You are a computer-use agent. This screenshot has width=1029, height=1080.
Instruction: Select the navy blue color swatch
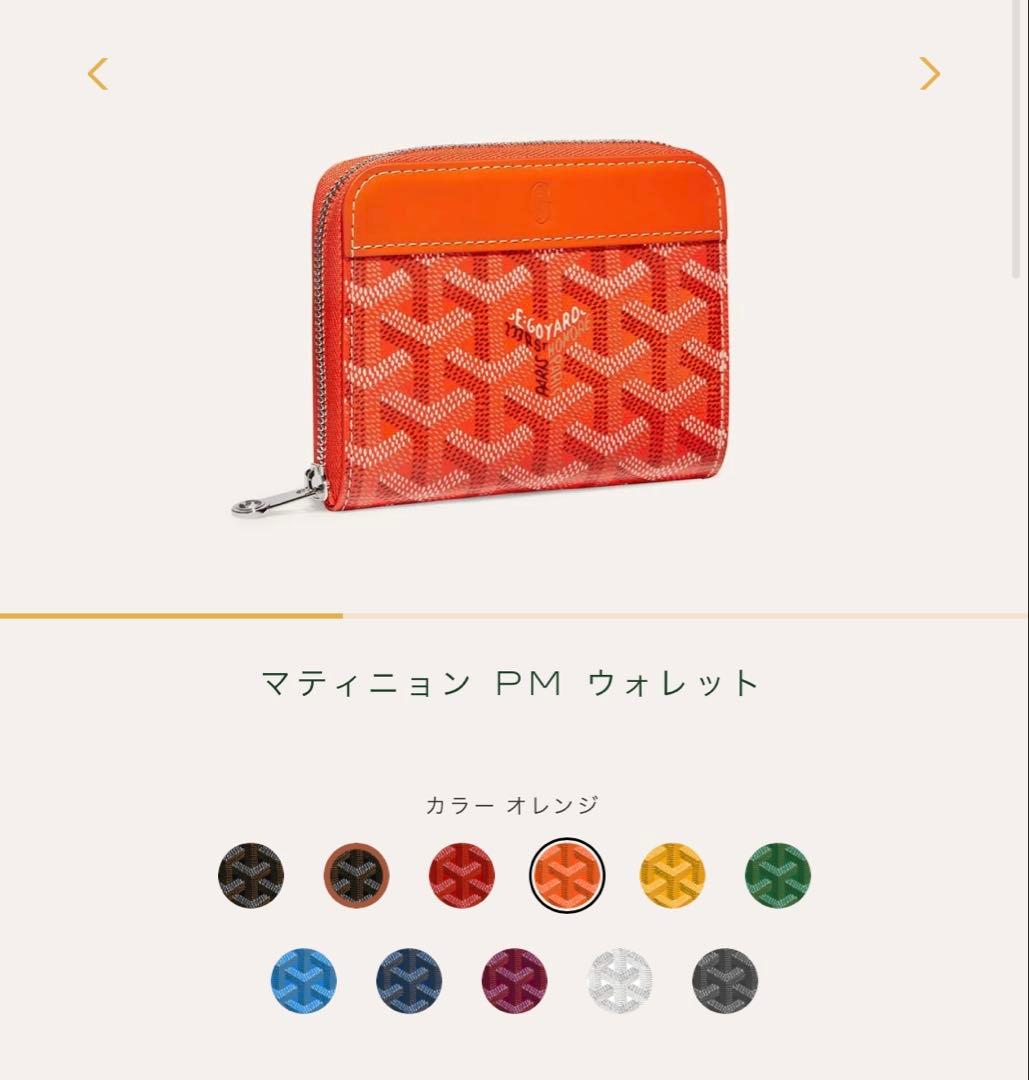(409, 981)
